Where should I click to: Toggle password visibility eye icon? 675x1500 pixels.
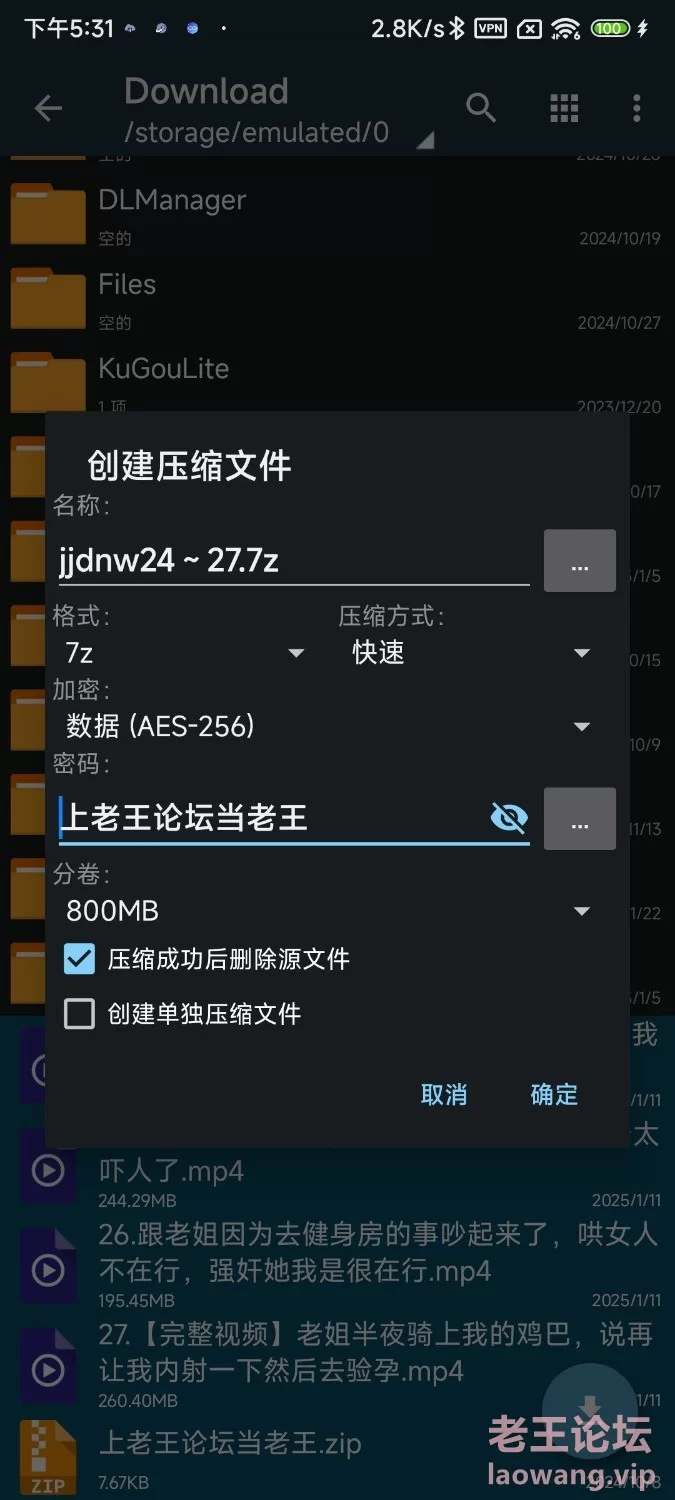[x=509, y=818]
